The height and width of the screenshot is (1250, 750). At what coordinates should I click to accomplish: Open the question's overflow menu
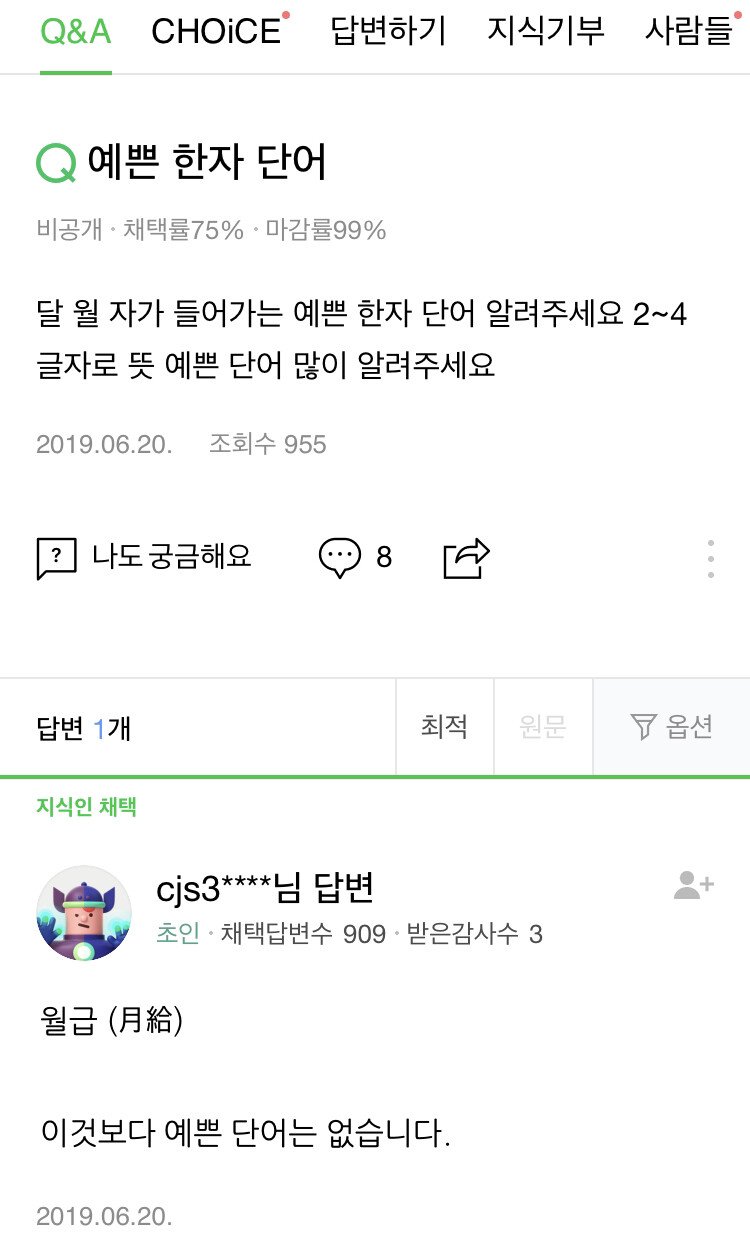coord(710,558)
